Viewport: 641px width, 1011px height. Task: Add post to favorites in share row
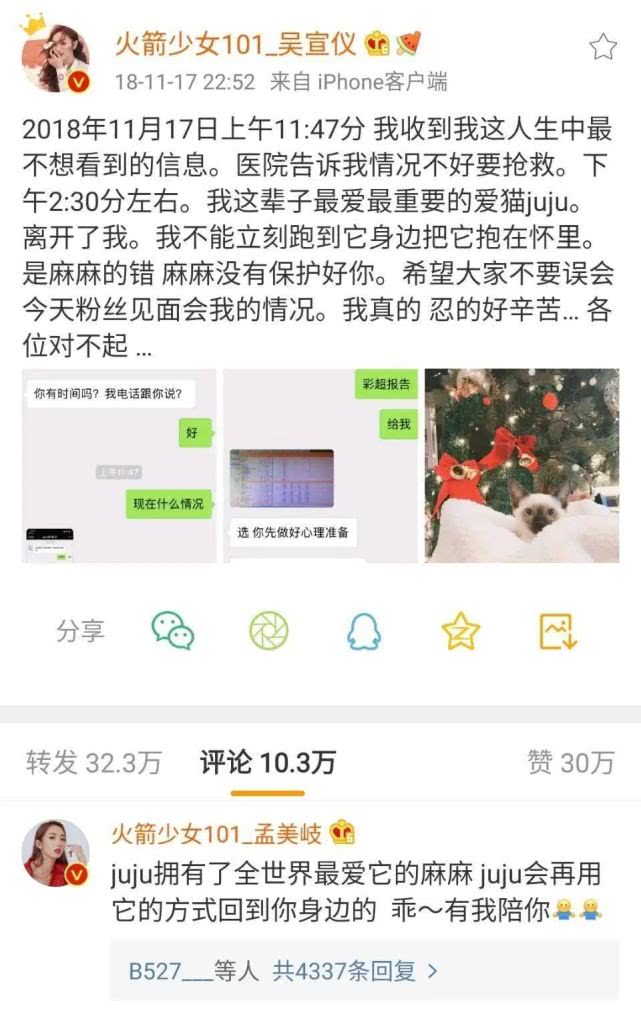[461, 631]
